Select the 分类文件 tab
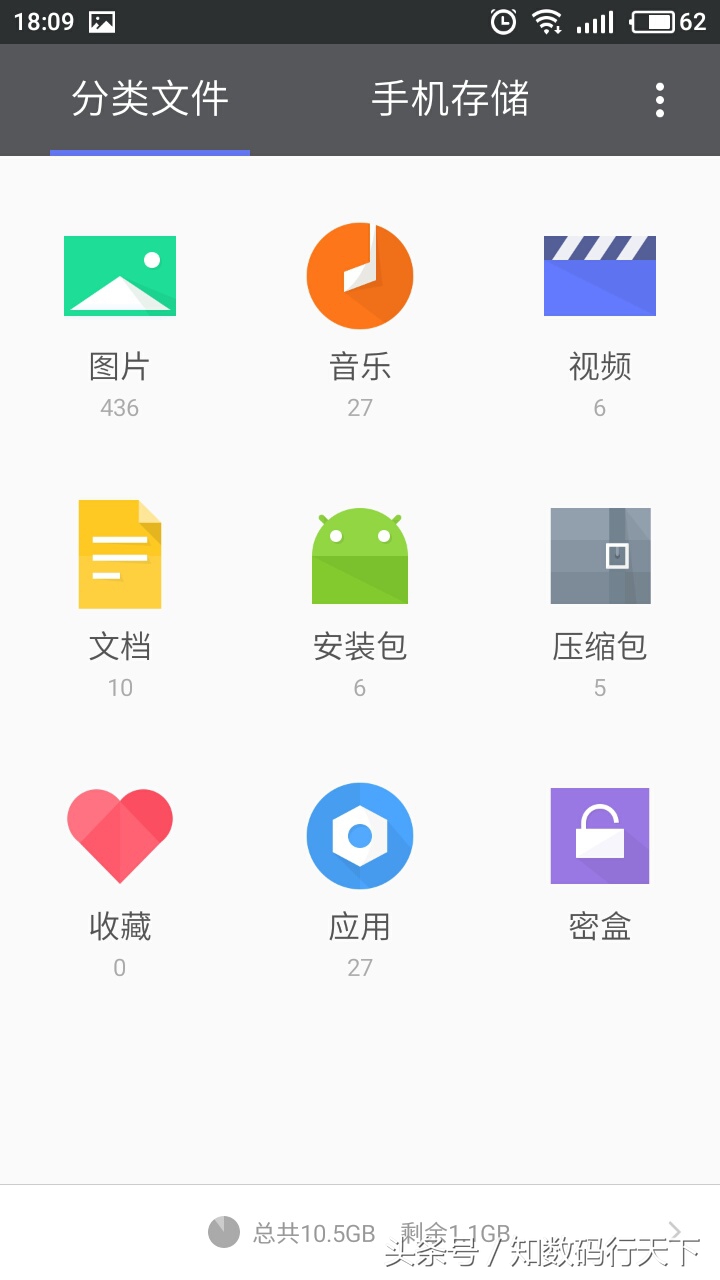 (150, 99)
